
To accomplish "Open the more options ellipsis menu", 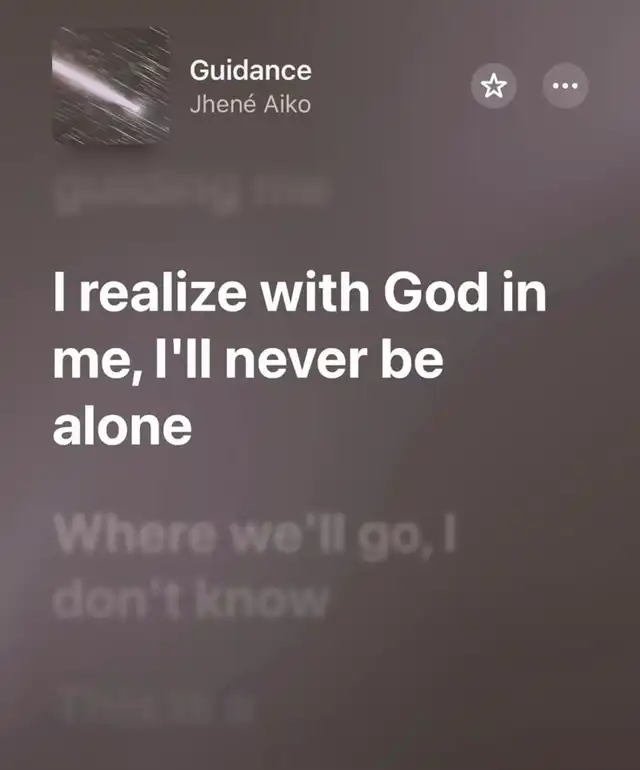I will tap(565, 87).
